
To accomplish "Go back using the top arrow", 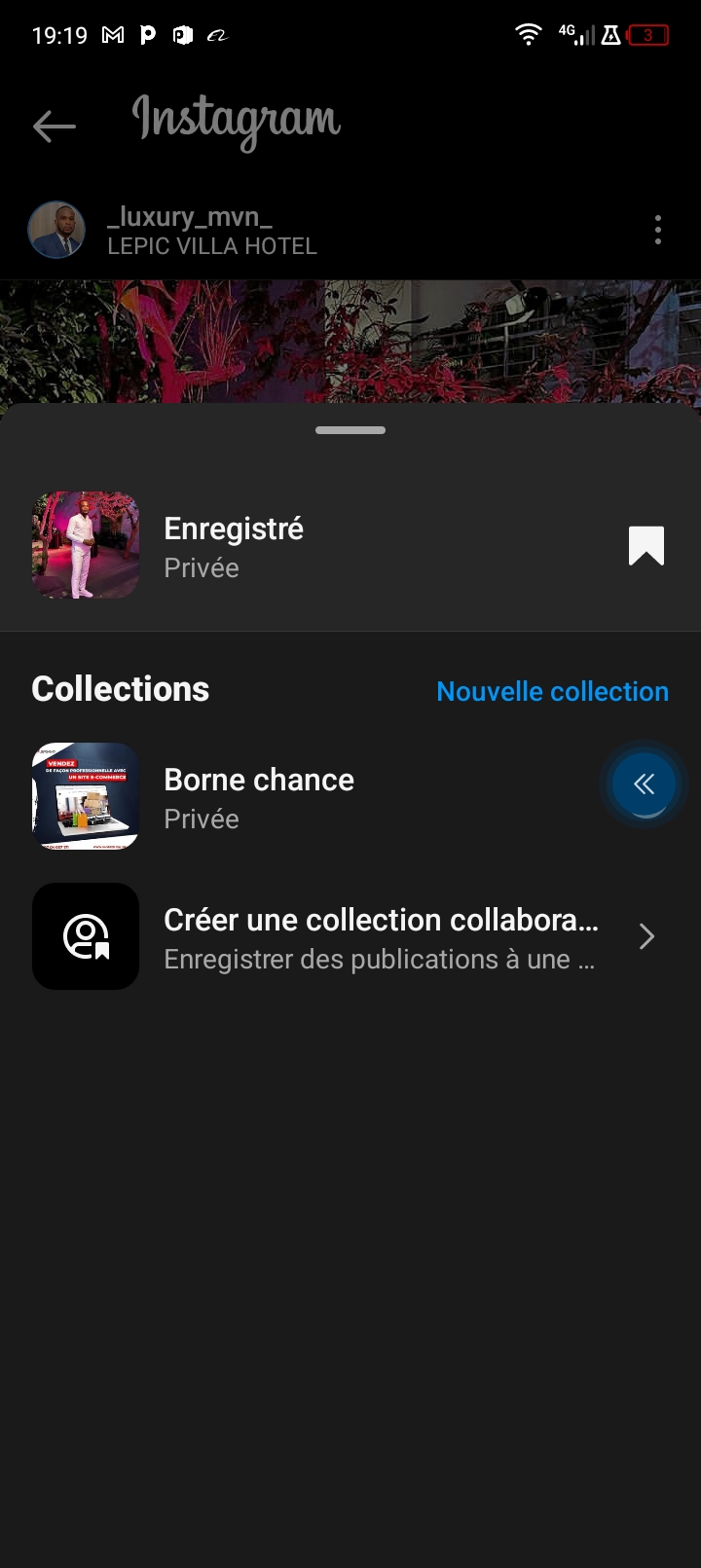I will [x=55, y=126].
